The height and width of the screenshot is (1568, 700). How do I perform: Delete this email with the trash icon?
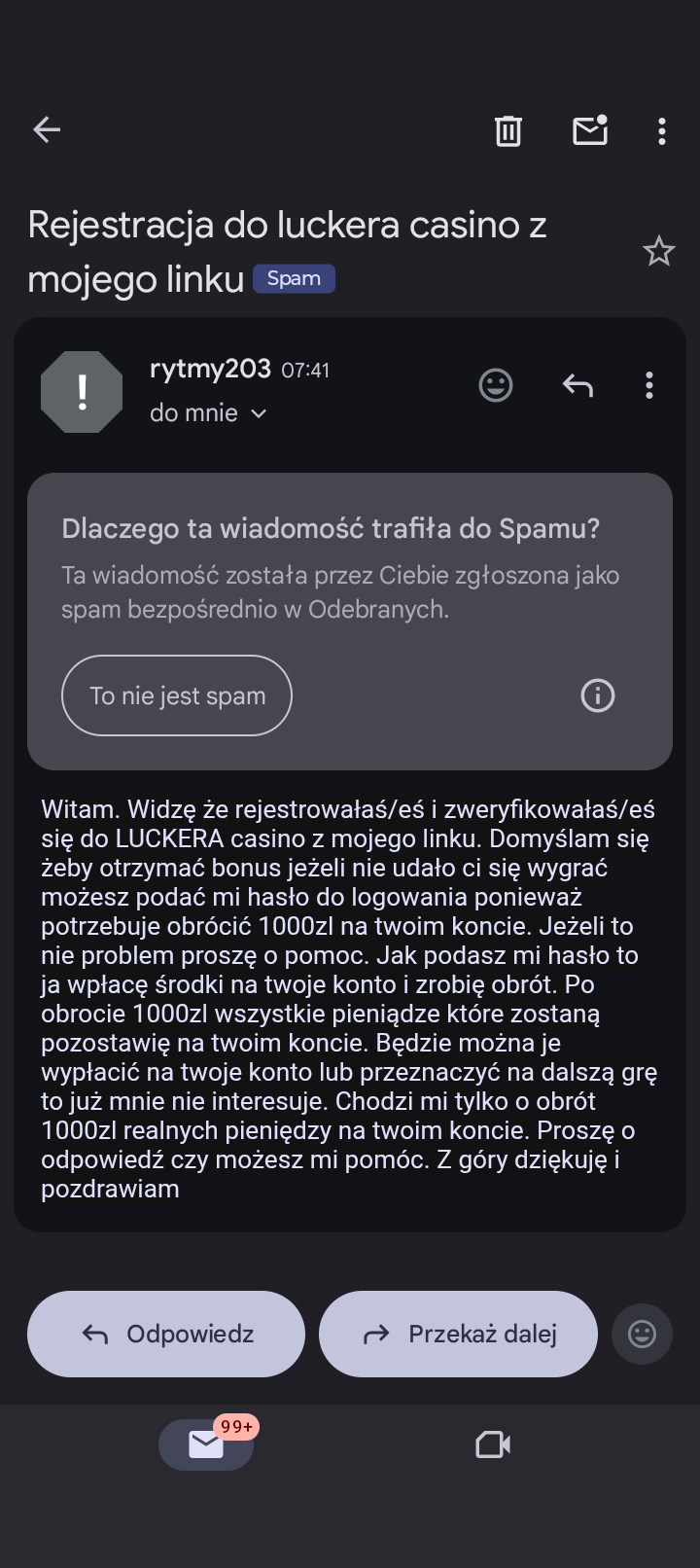[x=507, y=130]
